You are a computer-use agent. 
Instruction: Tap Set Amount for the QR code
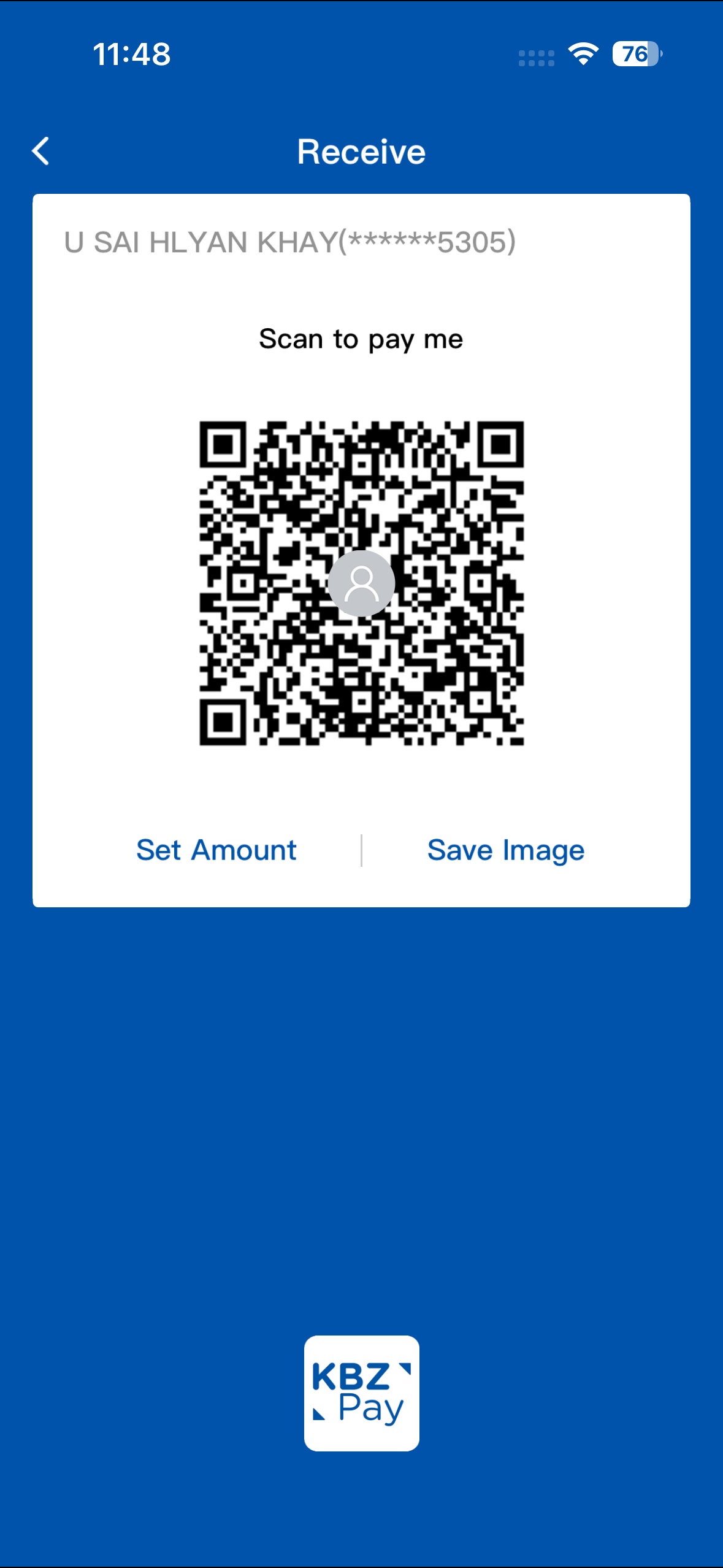coord(216,850)
